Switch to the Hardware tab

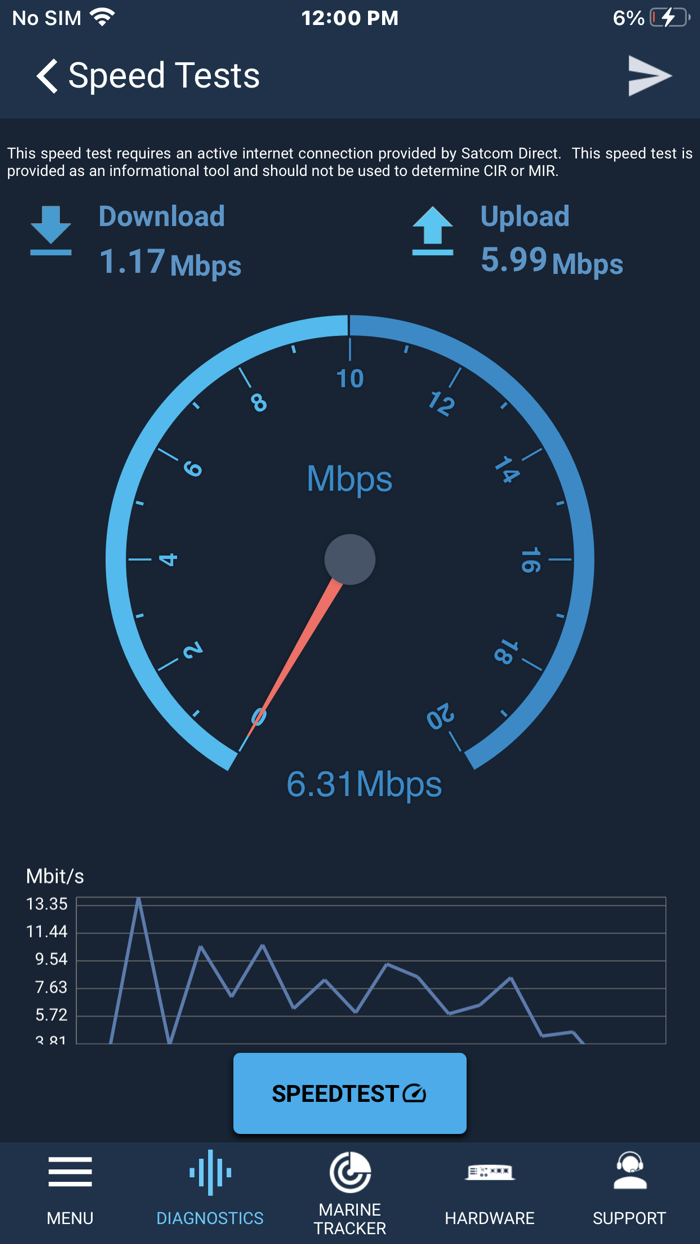490,1190
